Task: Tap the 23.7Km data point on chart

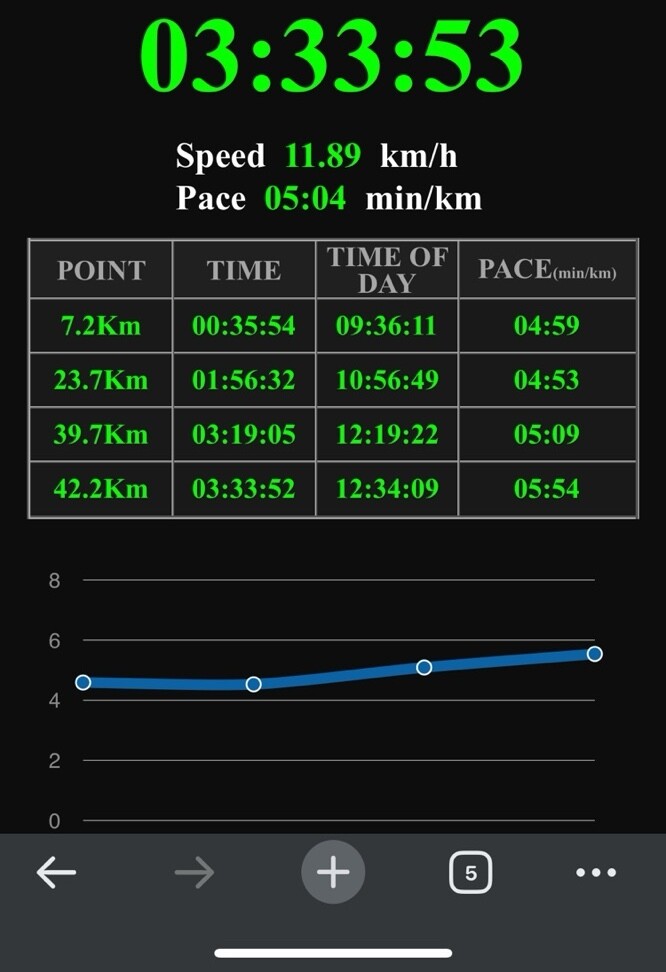Action: click(x=254, y=684)
